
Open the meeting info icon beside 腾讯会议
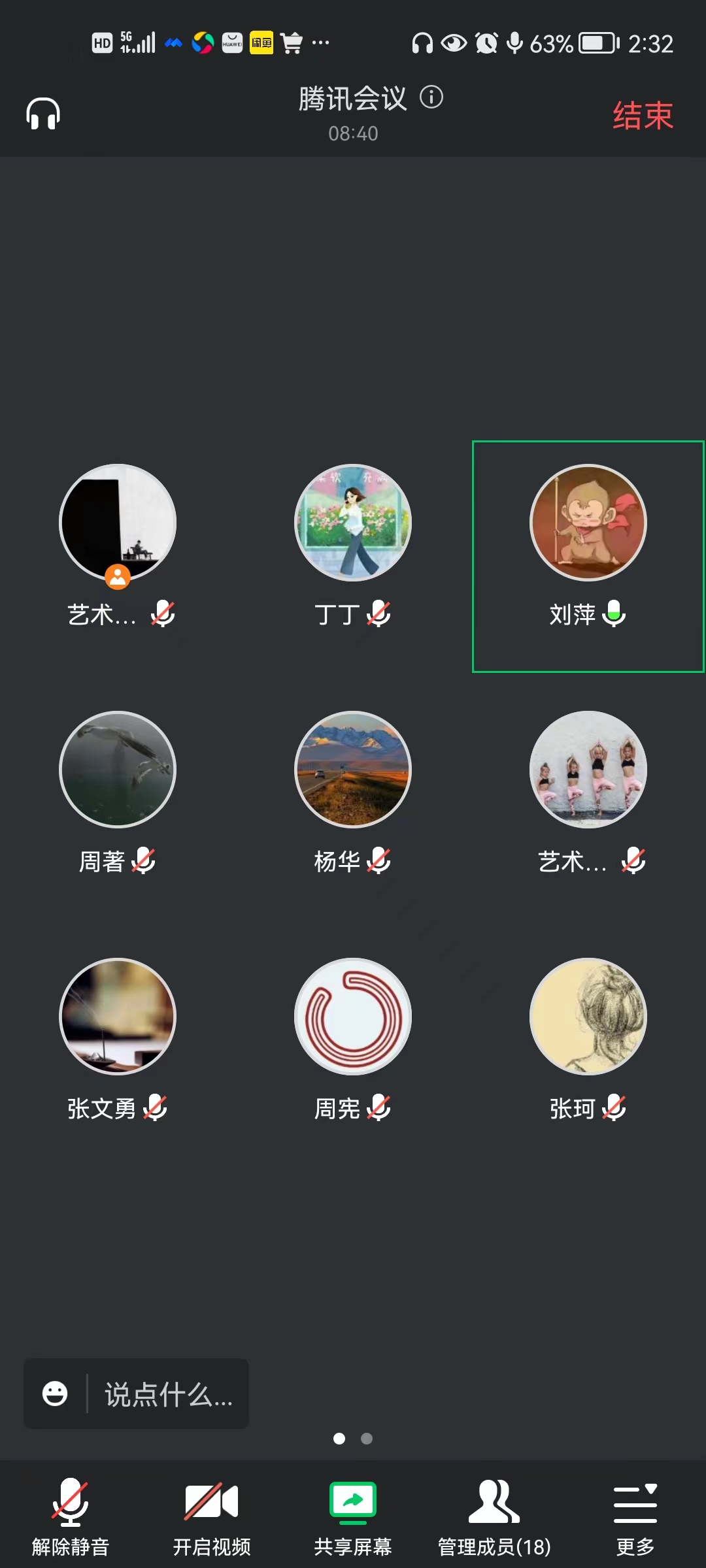pyautogui.click(x=431, y=97)
